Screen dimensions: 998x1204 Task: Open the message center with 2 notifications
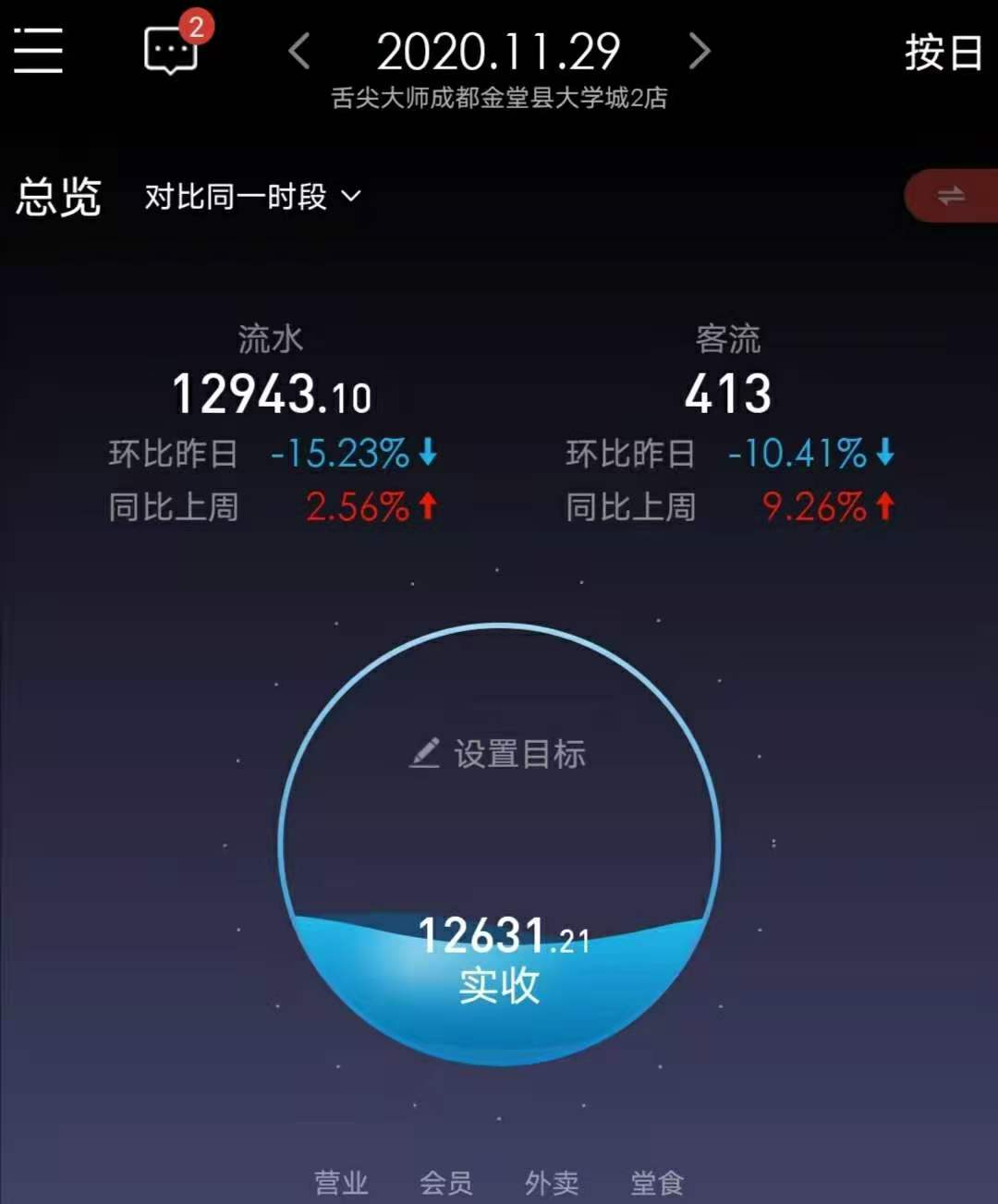tap(171, 51)
